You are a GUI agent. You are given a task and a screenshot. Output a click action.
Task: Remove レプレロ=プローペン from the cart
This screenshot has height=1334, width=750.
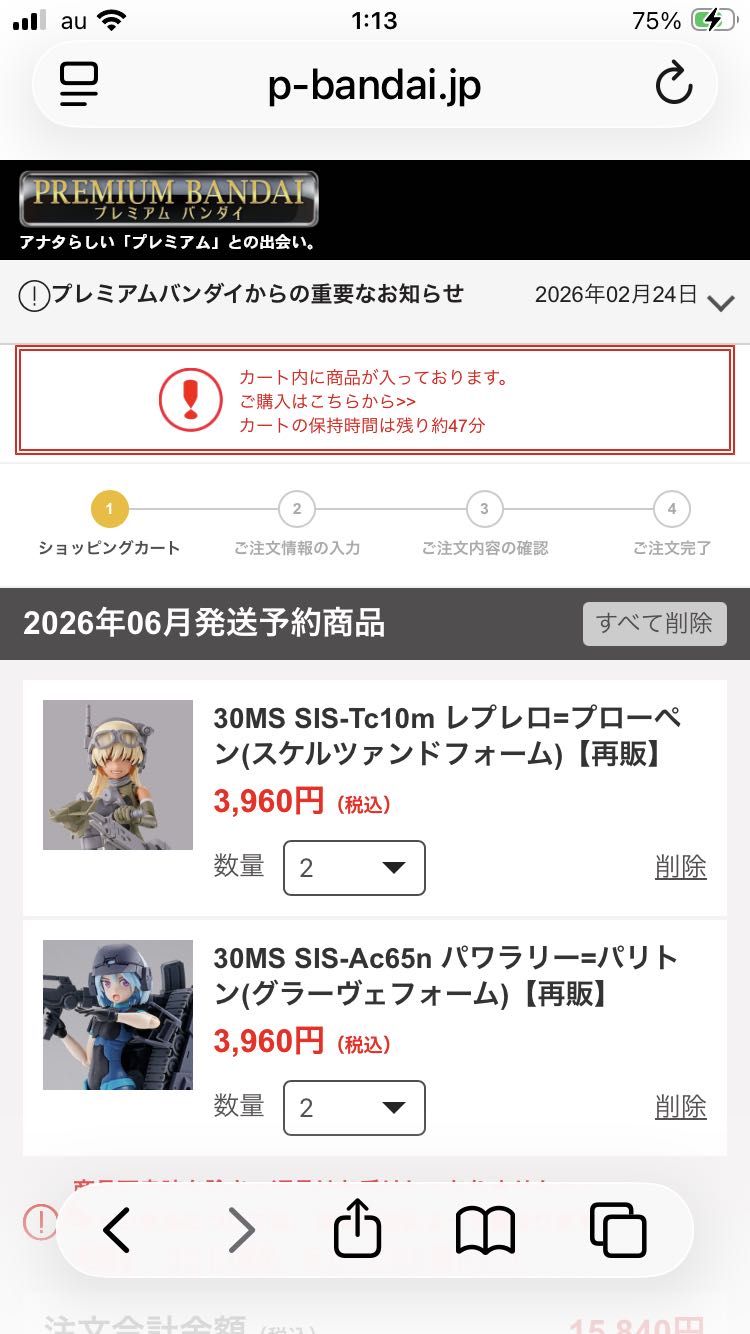pos(680,867)
